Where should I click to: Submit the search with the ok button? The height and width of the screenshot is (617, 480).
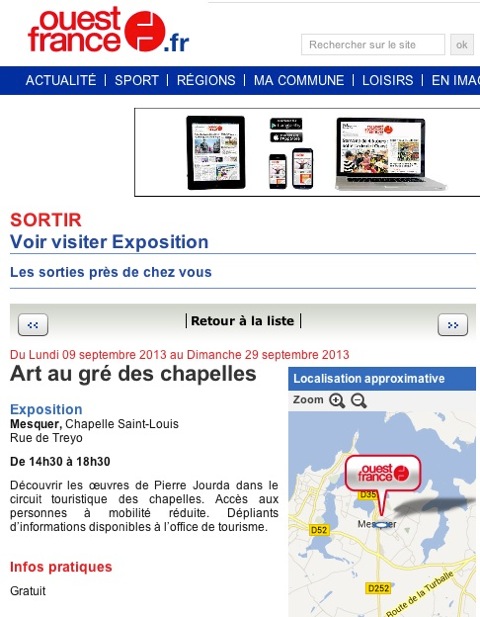[462, 44]
